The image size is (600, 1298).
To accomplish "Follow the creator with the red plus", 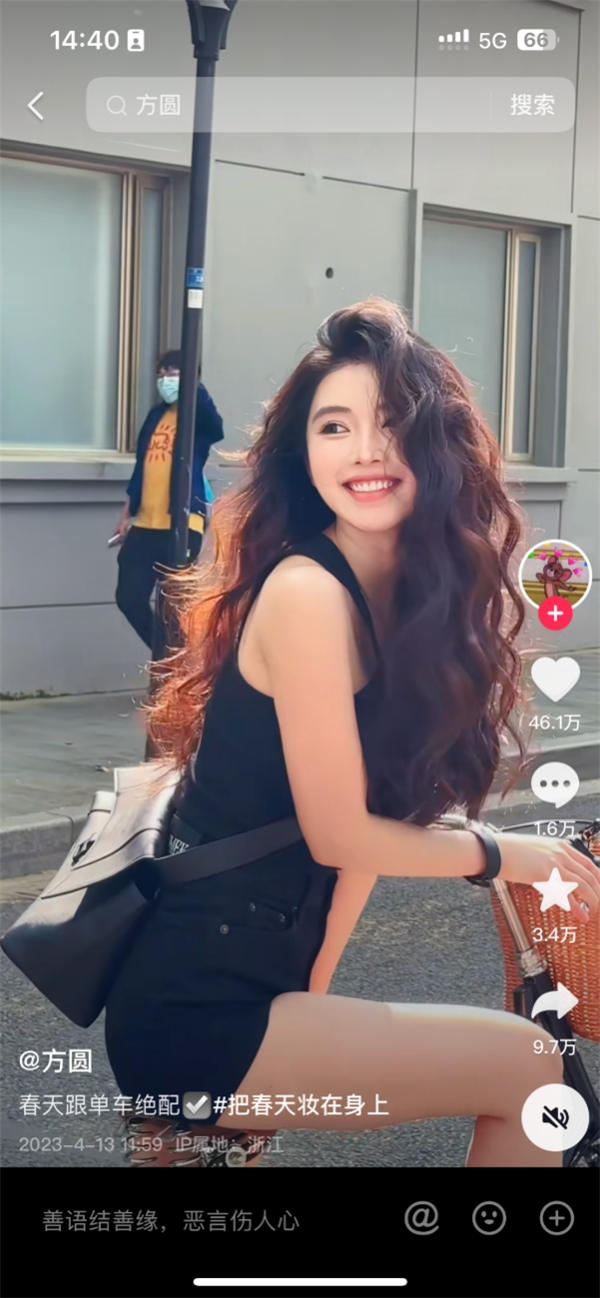I will point(555,613).
